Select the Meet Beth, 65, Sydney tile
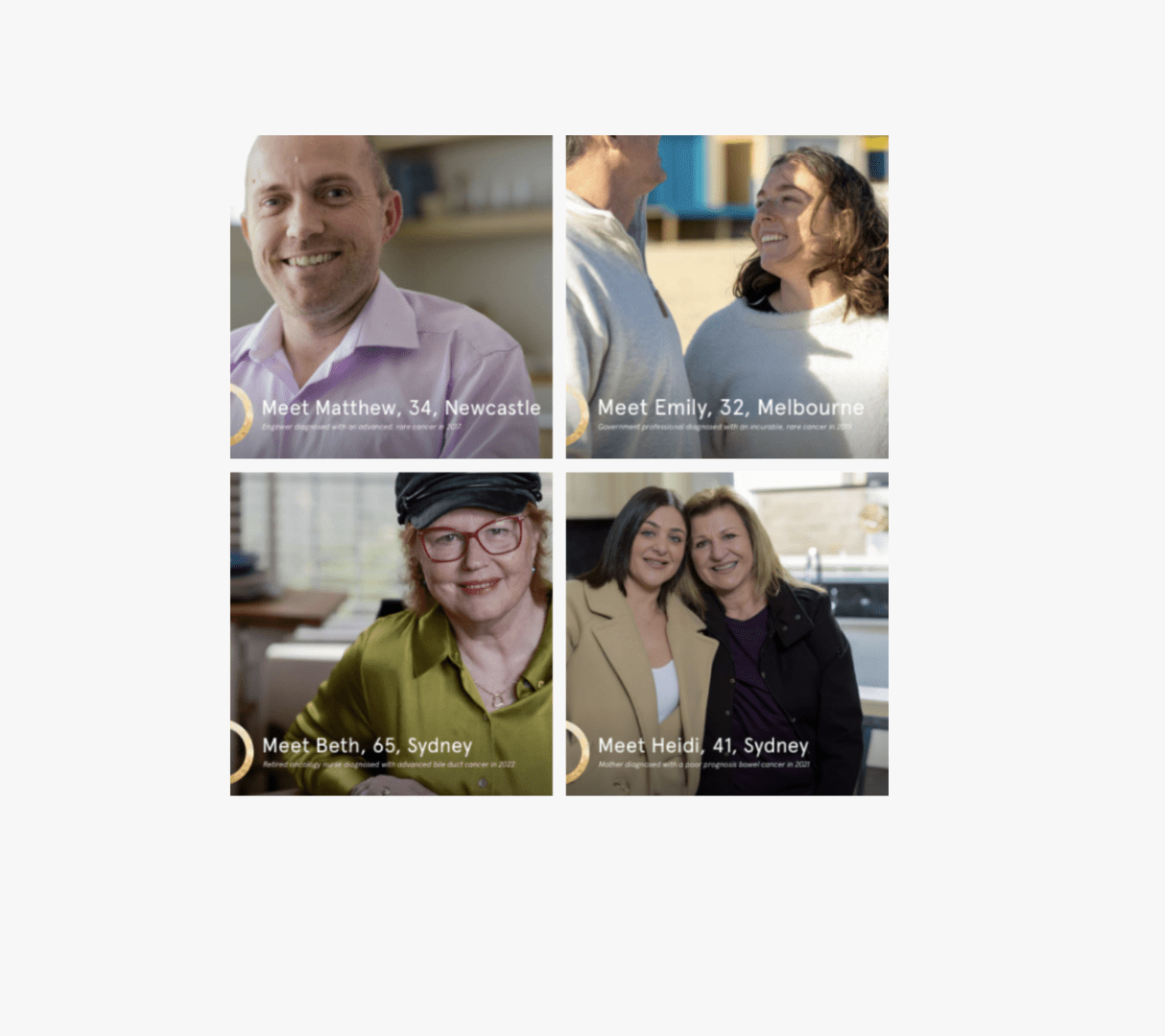The width and height of the screenshot is (1165, 1036). click(x=391, y=633)
